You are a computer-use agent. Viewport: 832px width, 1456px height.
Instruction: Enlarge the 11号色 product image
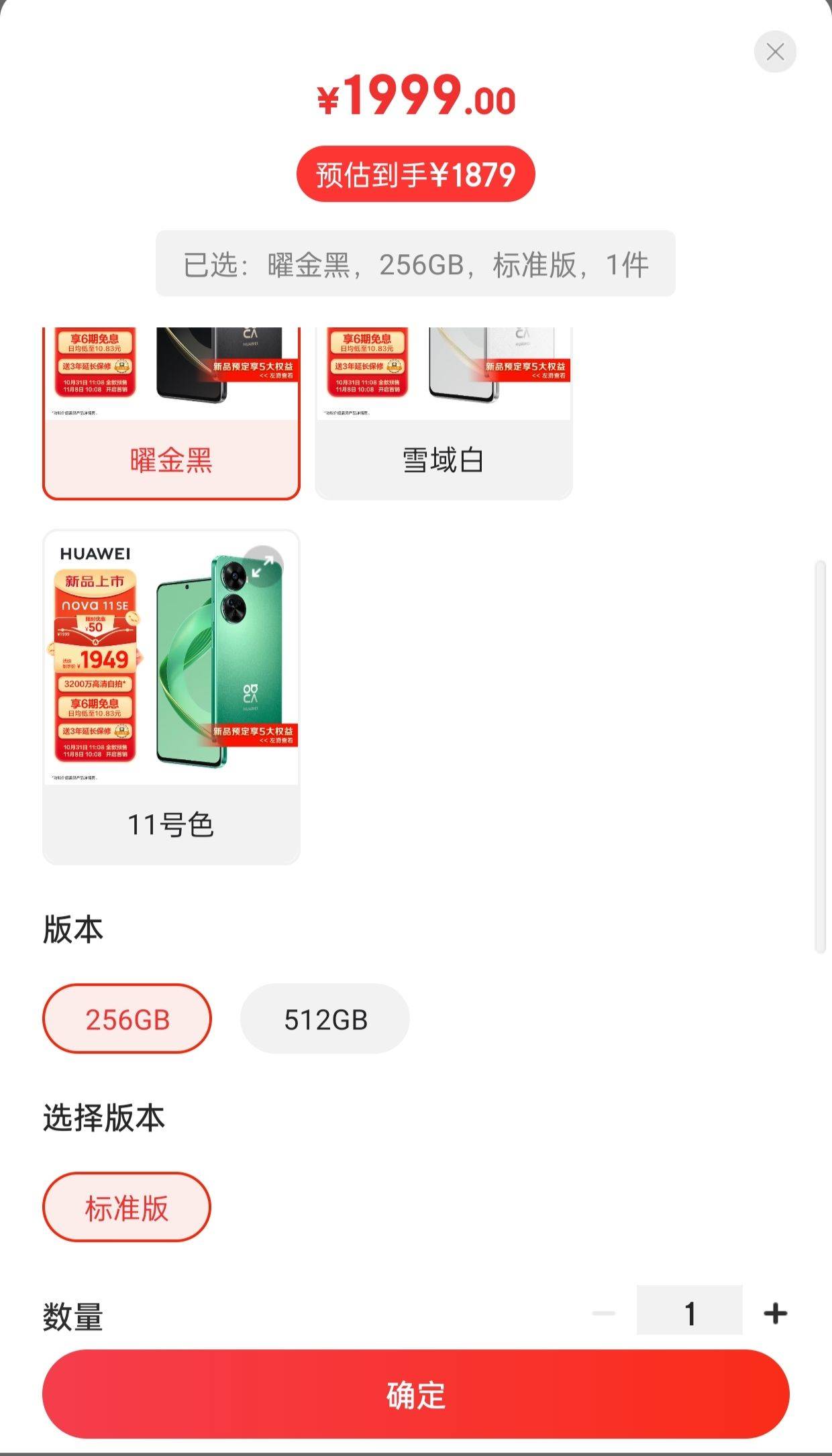click(262, 567)
